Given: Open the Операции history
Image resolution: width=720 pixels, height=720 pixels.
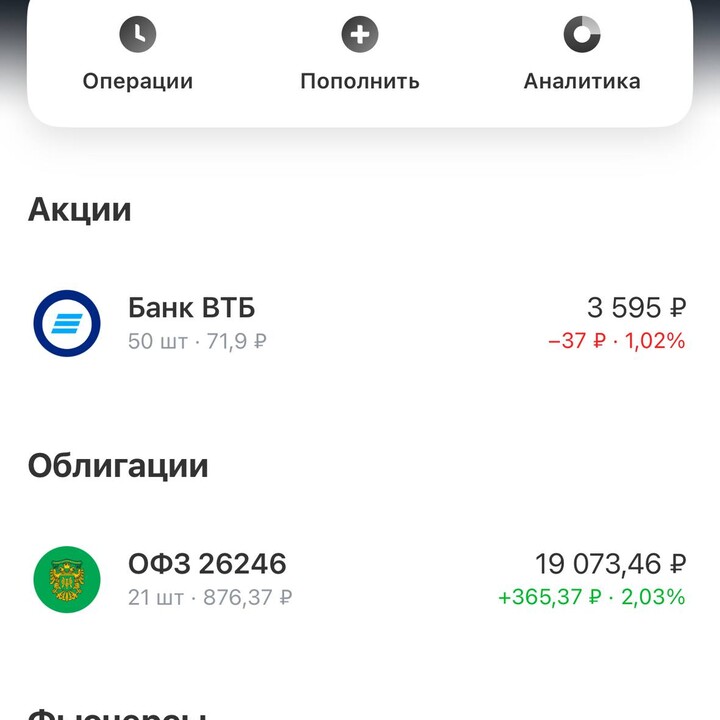Looking at the screenshot, I should point(138,56).
